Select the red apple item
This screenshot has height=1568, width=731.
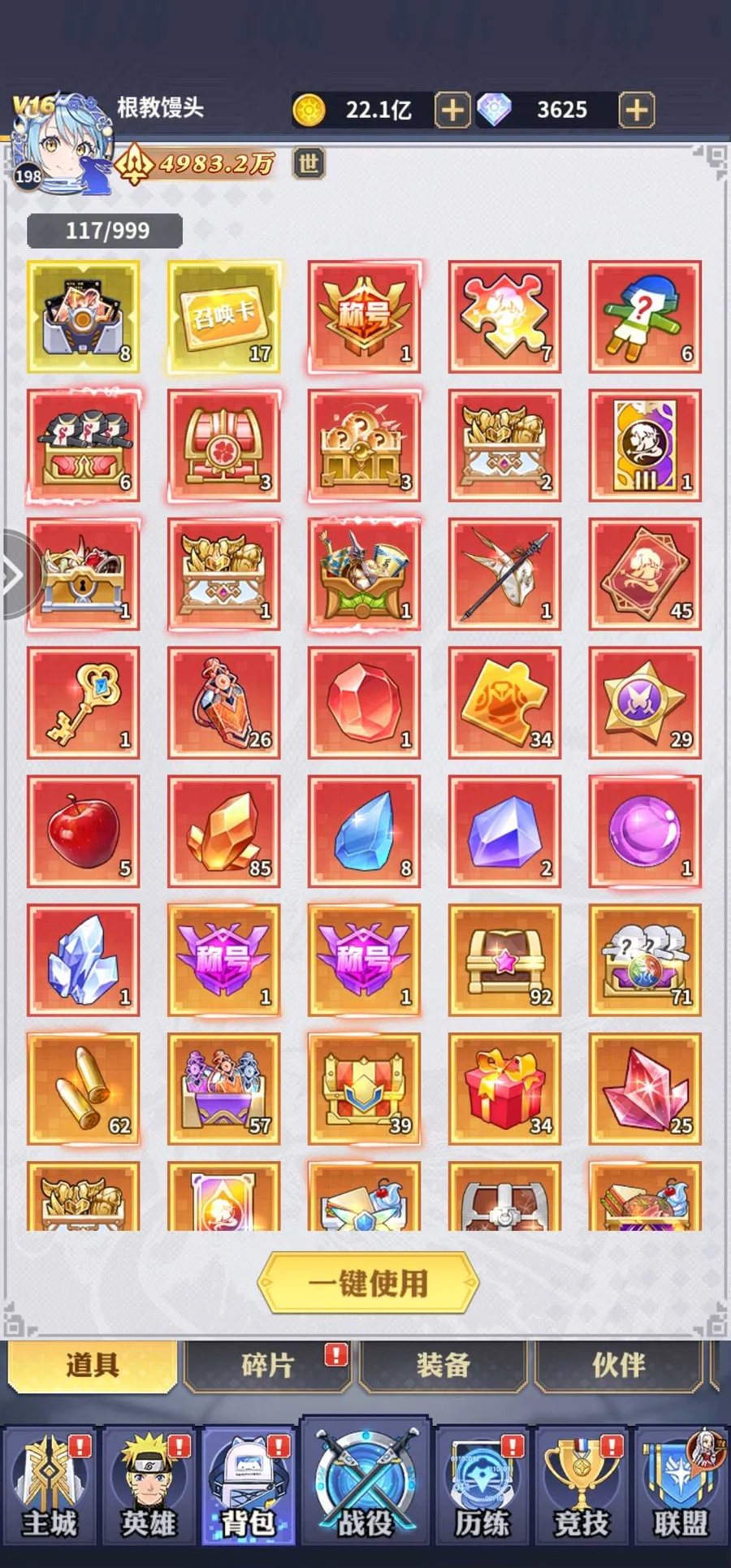[83, 831]
